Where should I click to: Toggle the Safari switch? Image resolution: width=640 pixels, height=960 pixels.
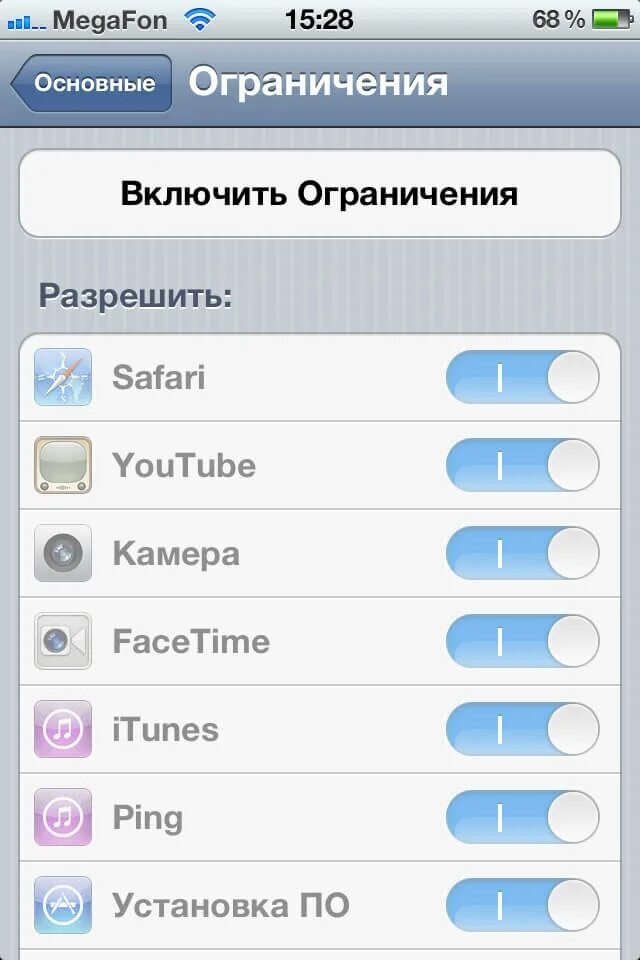point(522,377)
